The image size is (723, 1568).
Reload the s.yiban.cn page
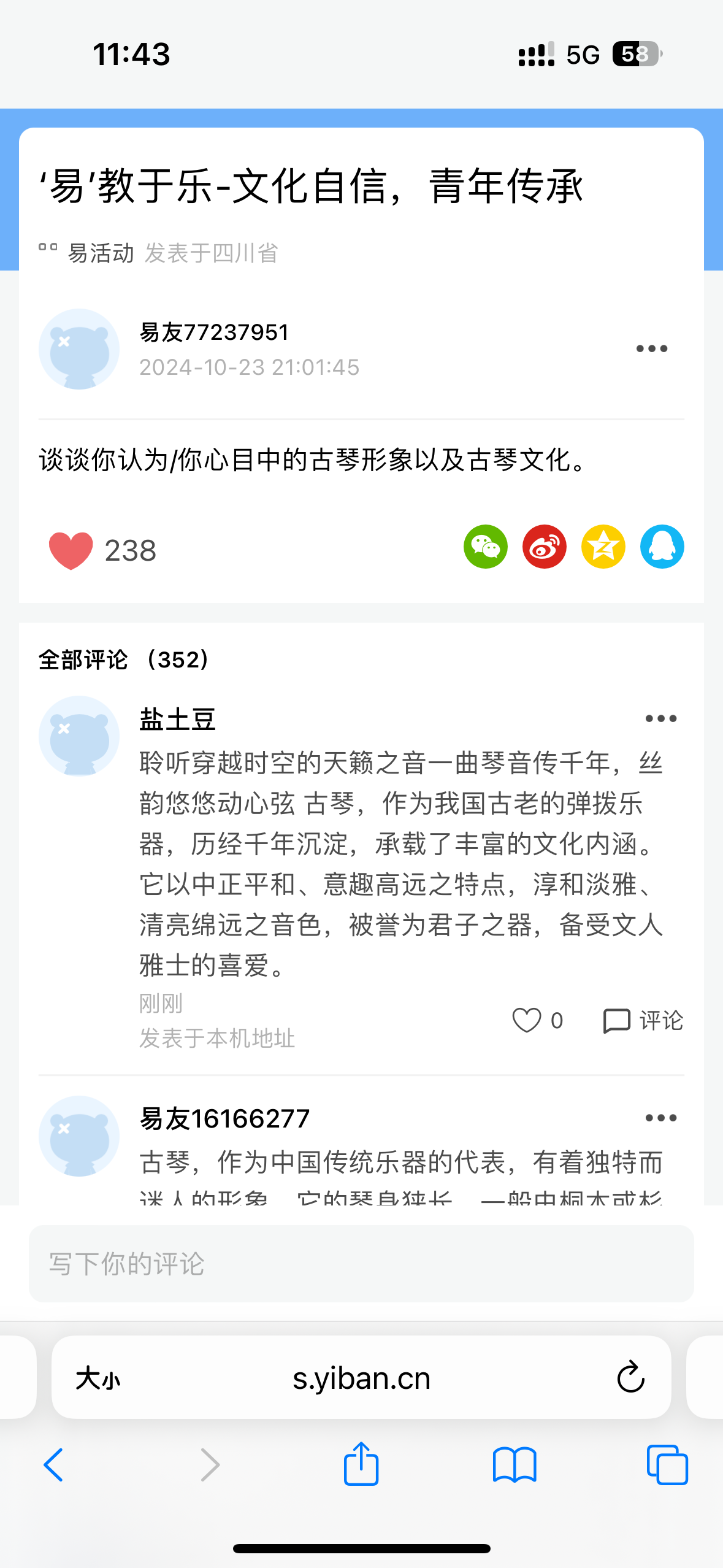click(630, 1378)
